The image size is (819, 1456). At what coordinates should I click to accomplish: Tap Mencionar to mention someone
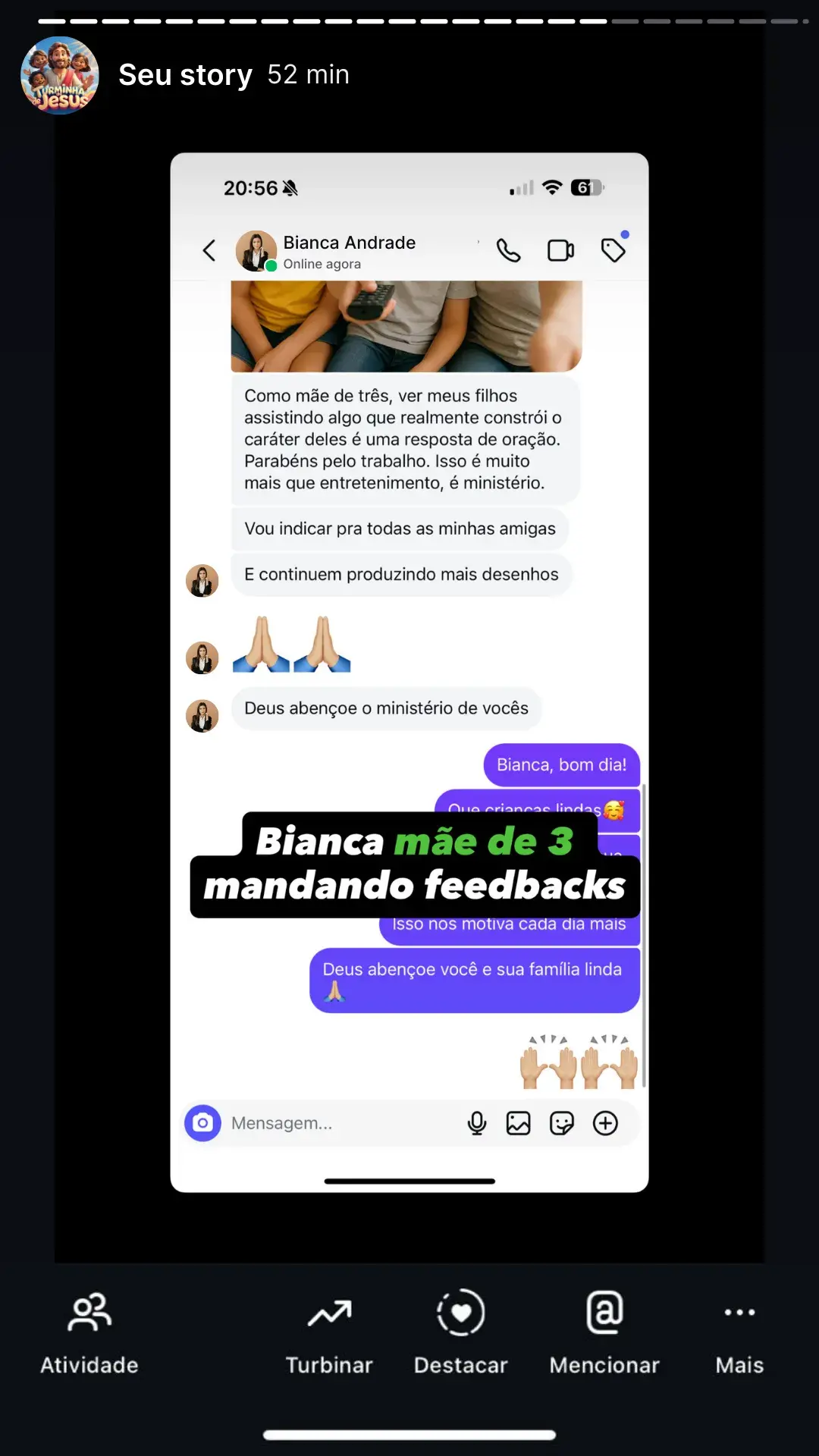[604, 1332]
